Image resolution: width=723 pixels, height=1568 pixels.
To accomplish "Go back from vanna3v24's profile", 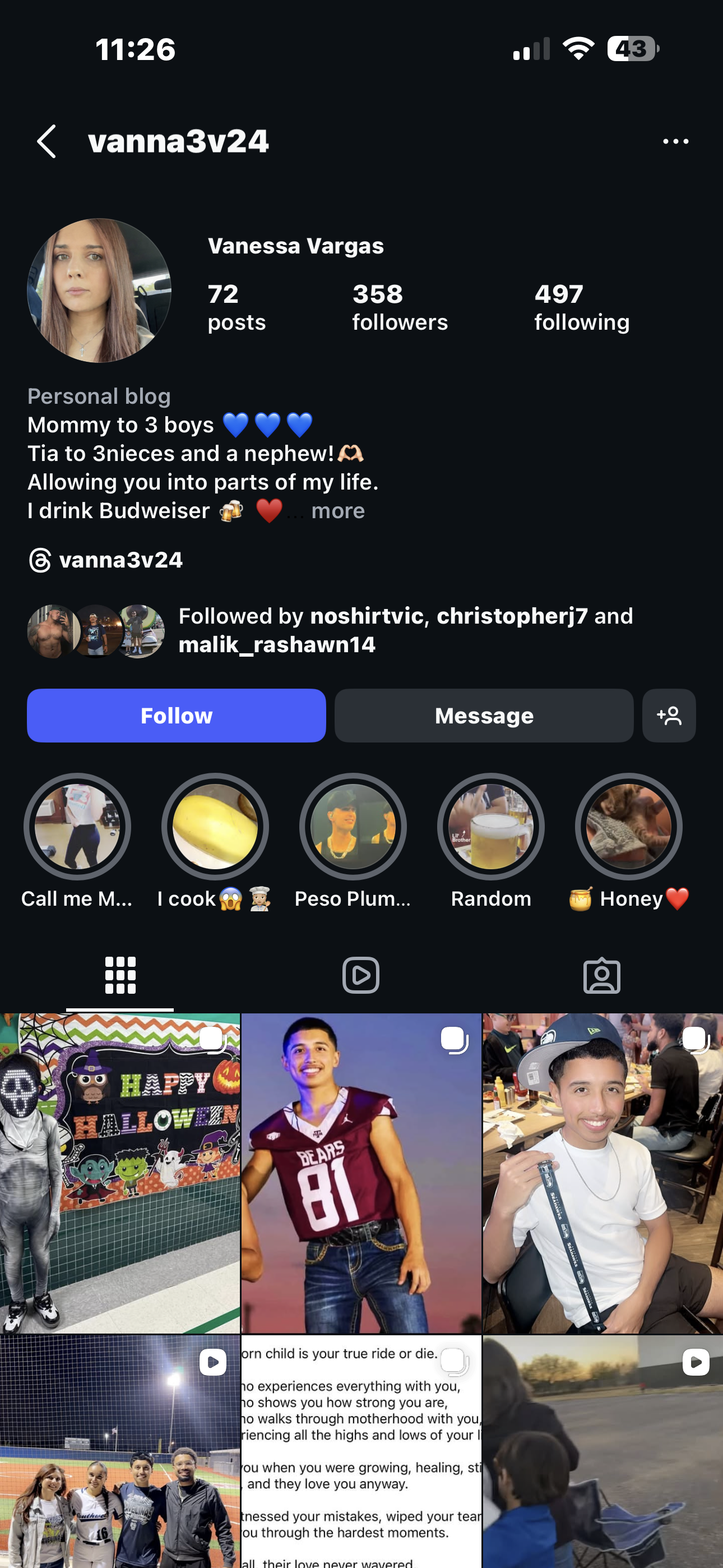I will pos(47,141).
